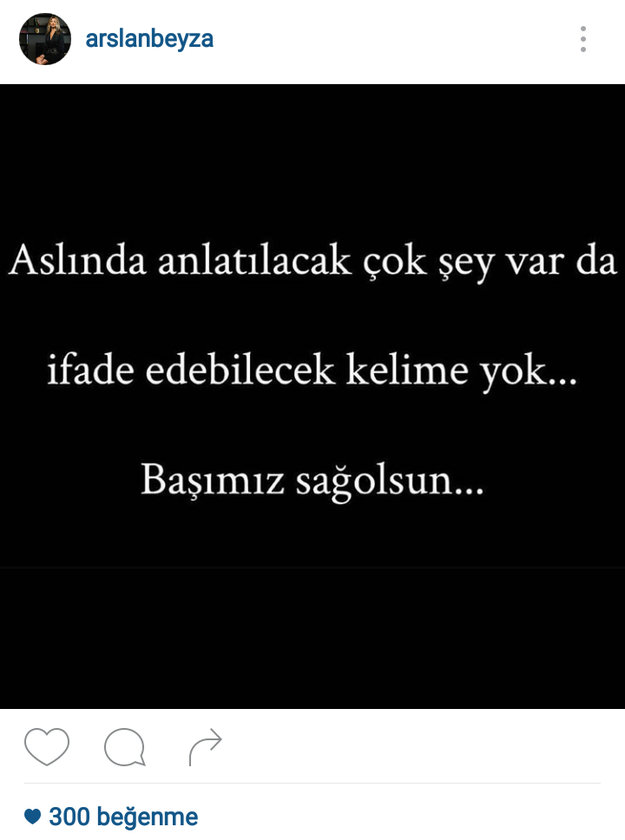The image size is (625, 840).
Task: Open the comment bubble for this post
Action: pyautogui.click(x=125, y=747)
